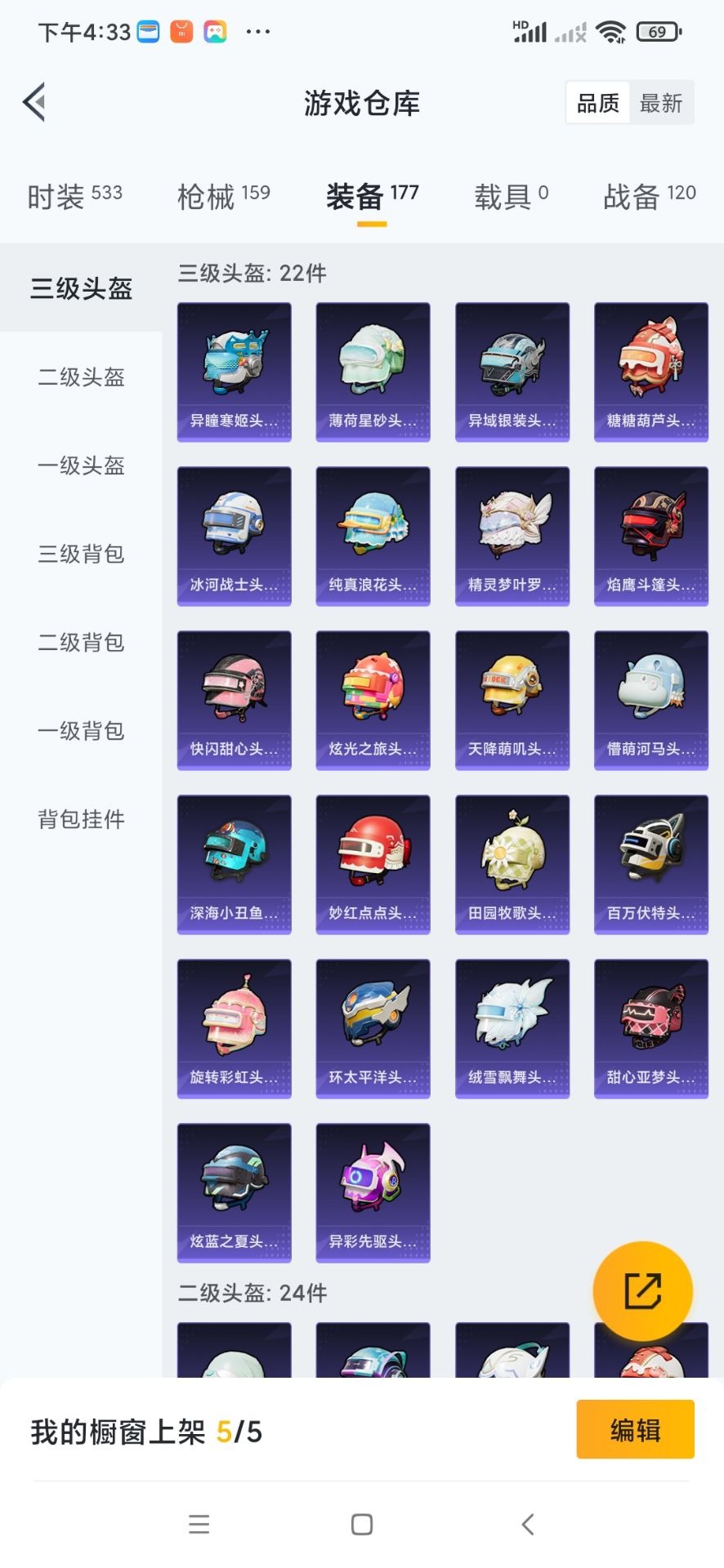The width and height of the screenshot is (724, 1568).
Task: Open the 战备 tab
Action: pos(649,196)
